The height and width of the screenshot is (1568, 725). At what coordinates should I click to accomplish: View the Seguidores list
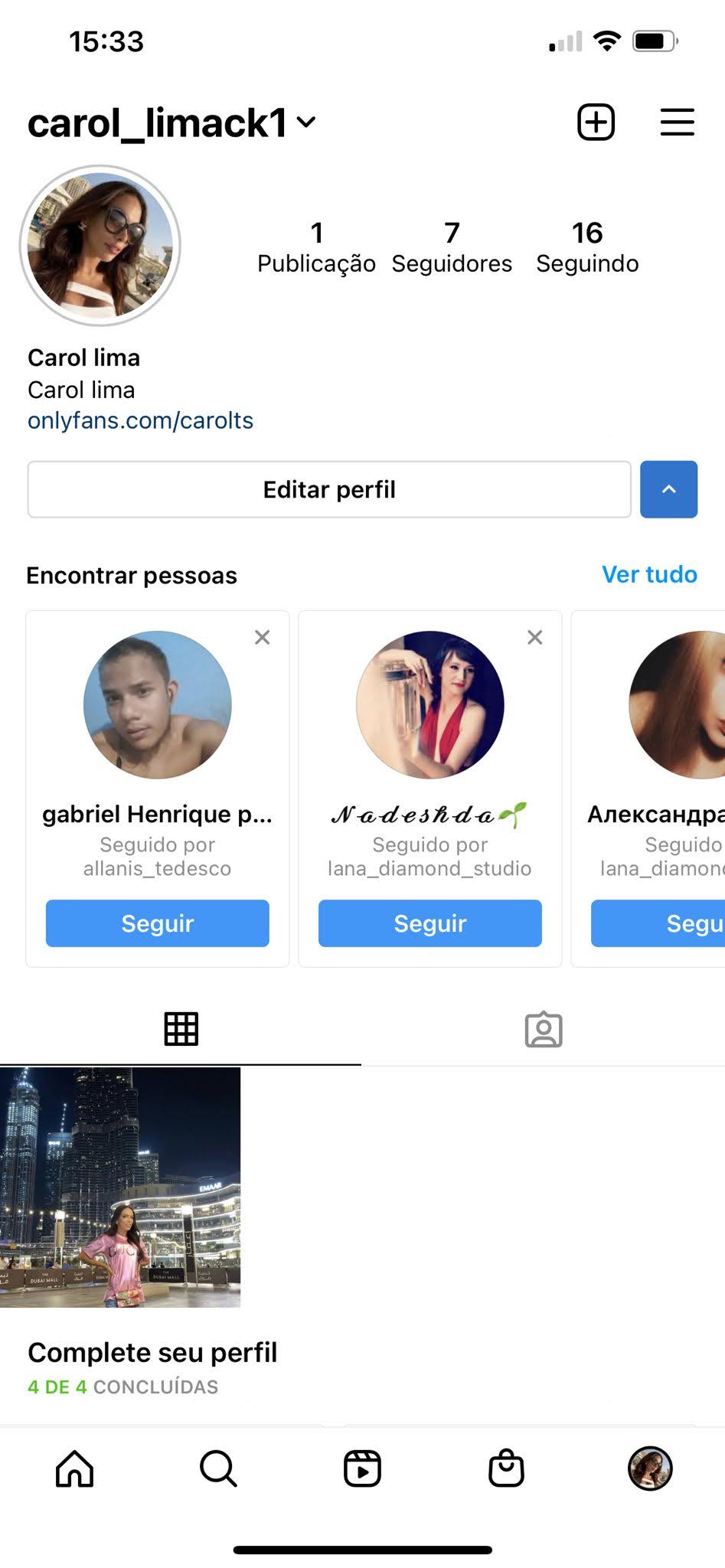coord(452,247)
